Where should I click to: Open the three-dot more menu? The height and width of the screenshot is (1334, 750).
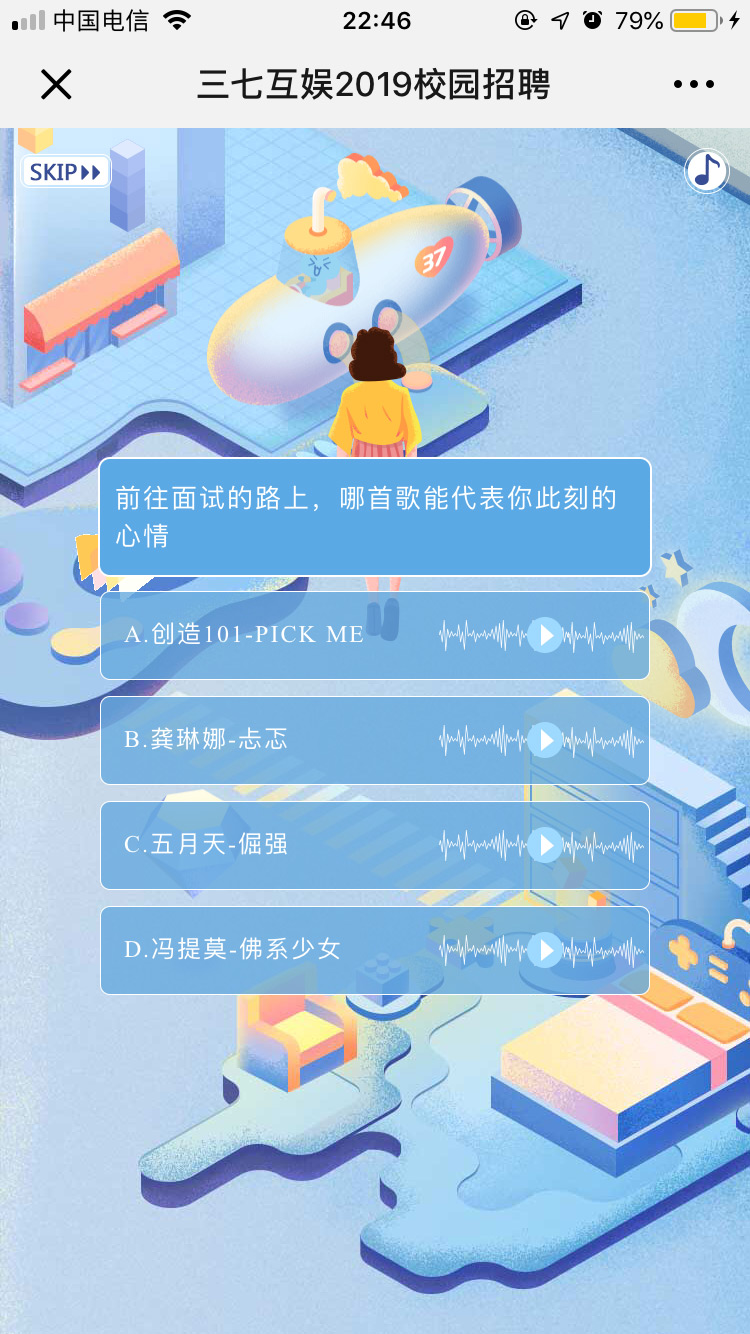[x=694, y=85]
